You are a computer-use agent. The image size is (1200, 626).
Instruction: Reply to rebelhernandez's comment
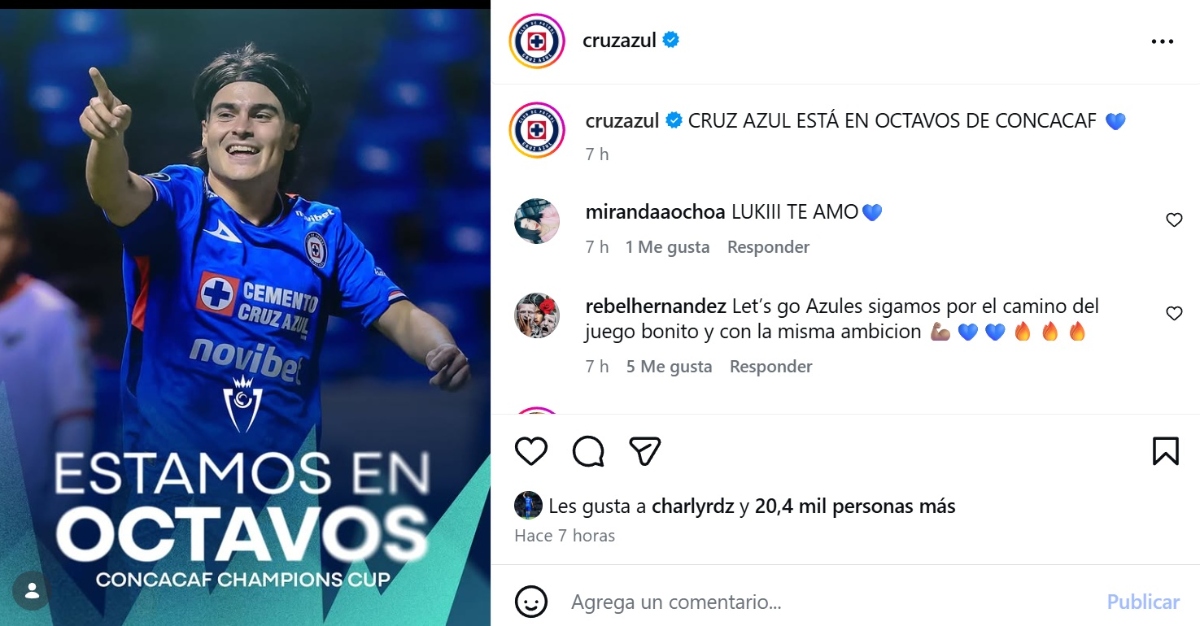(770, 367)
